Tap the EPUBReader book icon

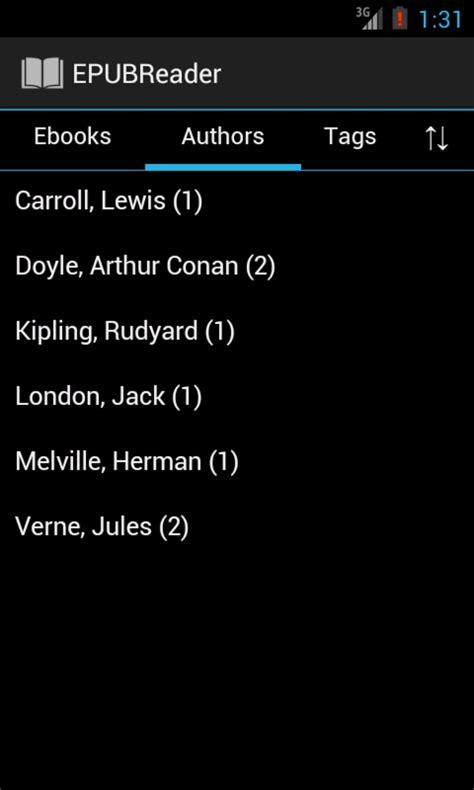[42, 74]
